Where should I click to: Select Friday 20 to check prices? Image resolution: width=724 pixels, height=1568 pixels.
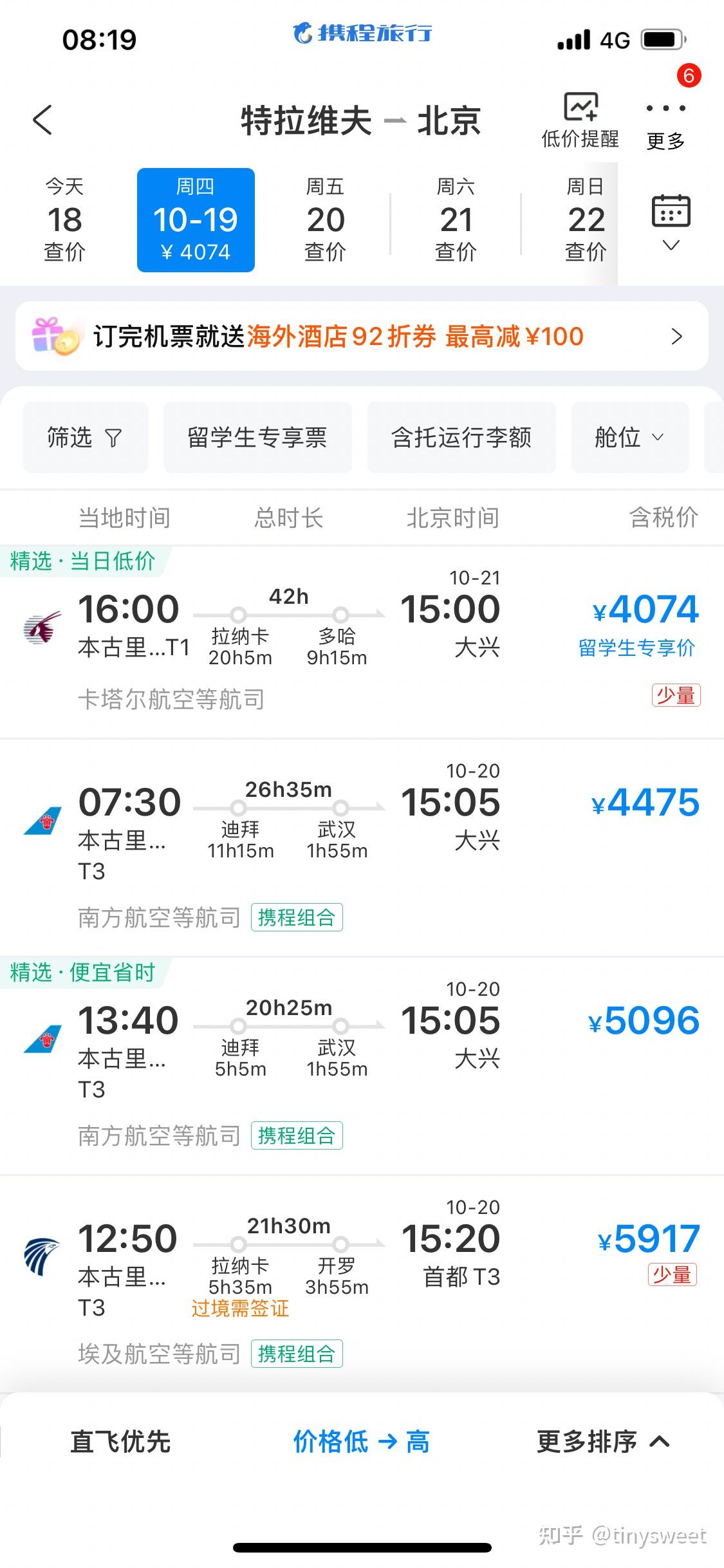click(326, 220)
